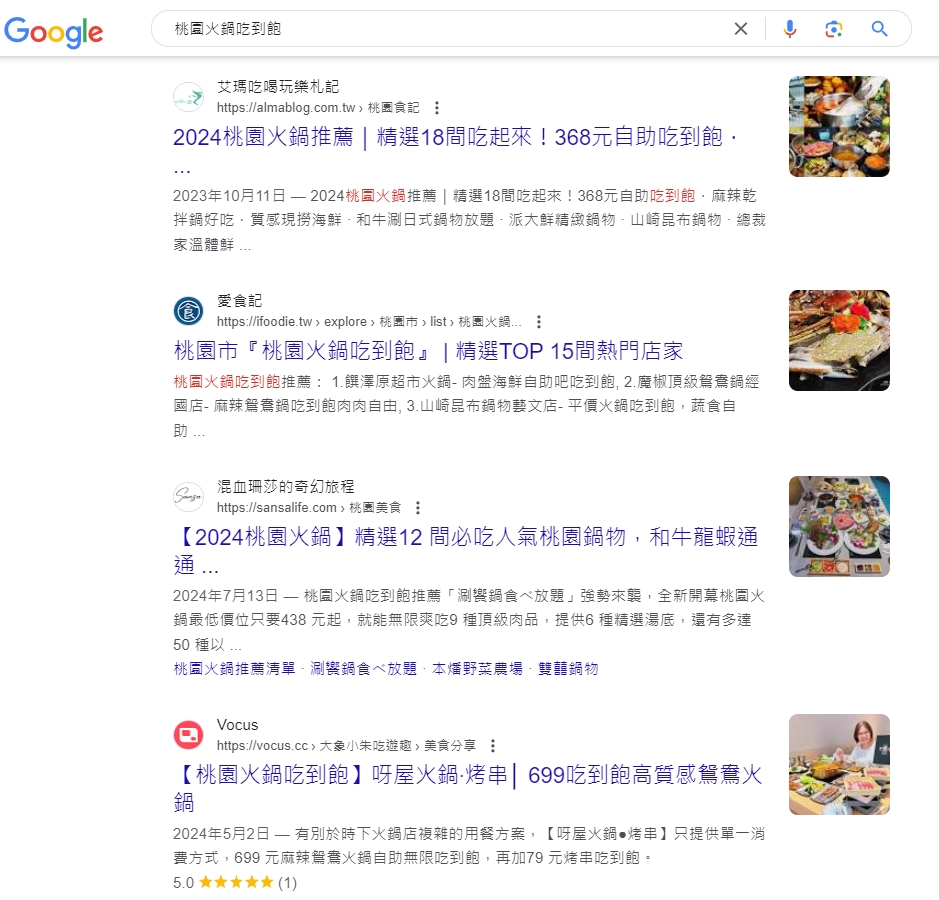Open 混血珊莎的奇幻旅程 精選12間 result
This screenshot has height=900, width=939.
coord(465,537)
